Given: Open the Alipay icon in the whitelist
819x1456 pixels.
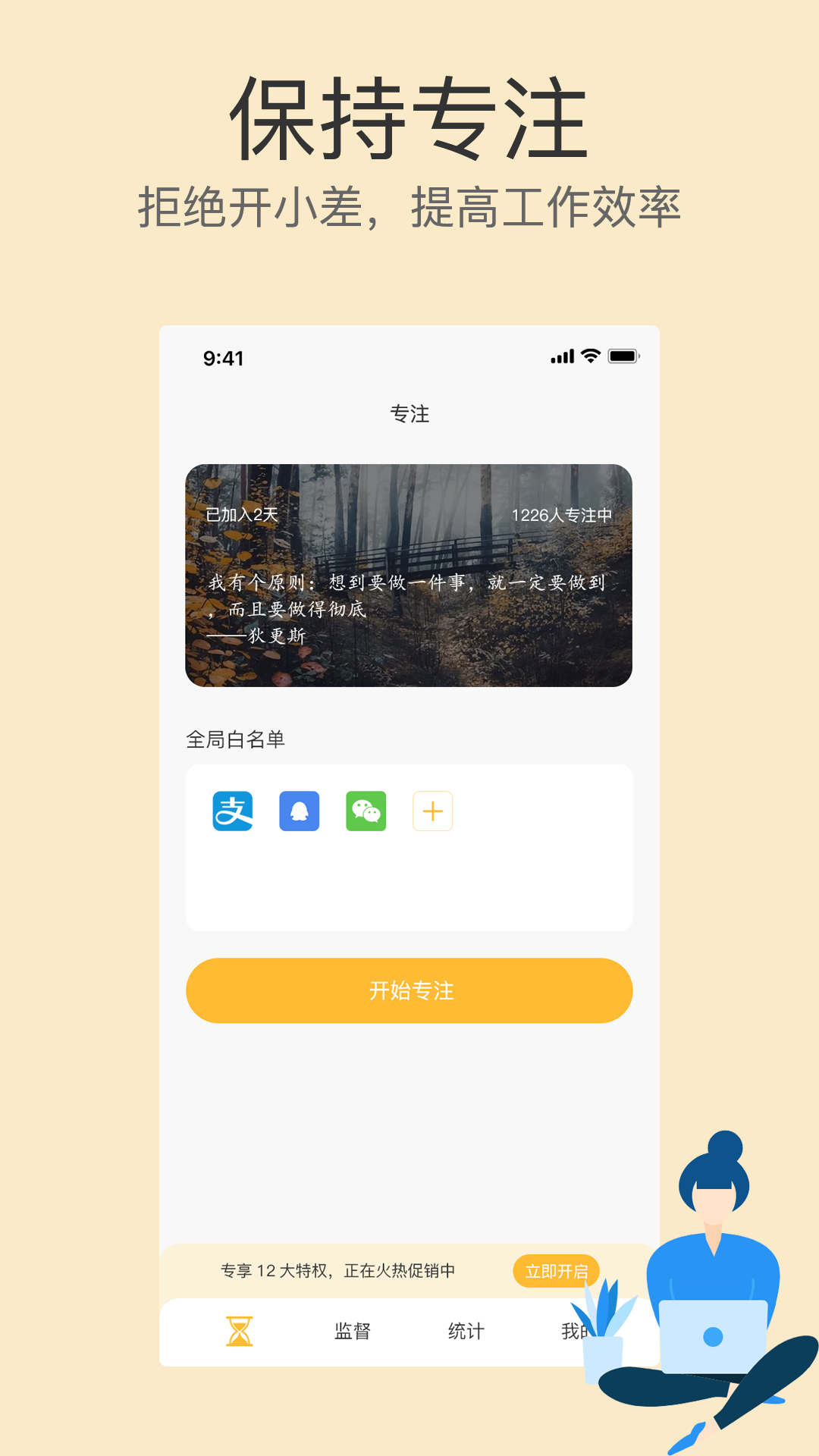Looking at the screenshot, I should [231, 811].
